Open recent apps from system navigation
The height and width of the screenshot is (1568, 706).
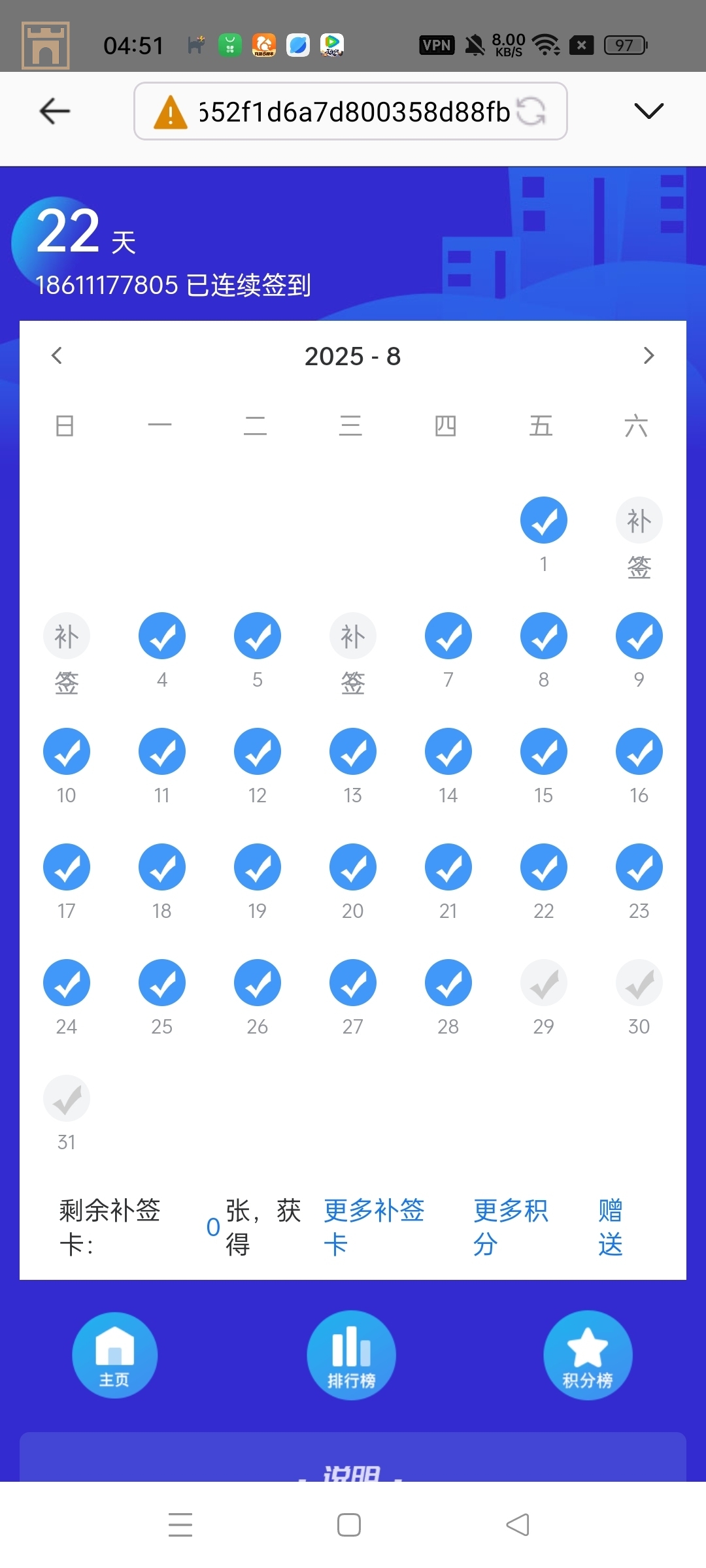point(180,1525)
